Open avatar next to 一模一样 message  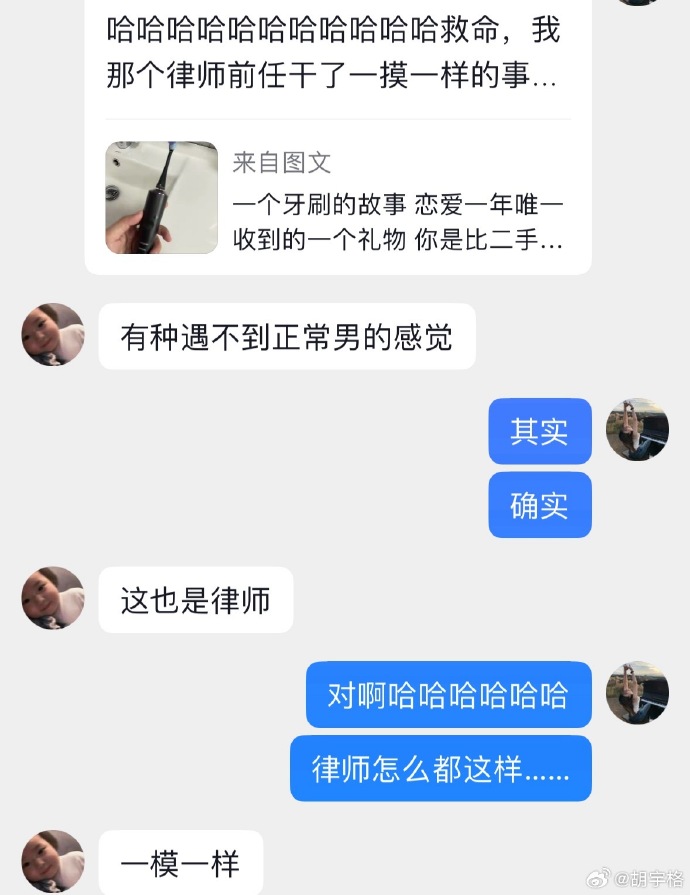click(53, 861)
